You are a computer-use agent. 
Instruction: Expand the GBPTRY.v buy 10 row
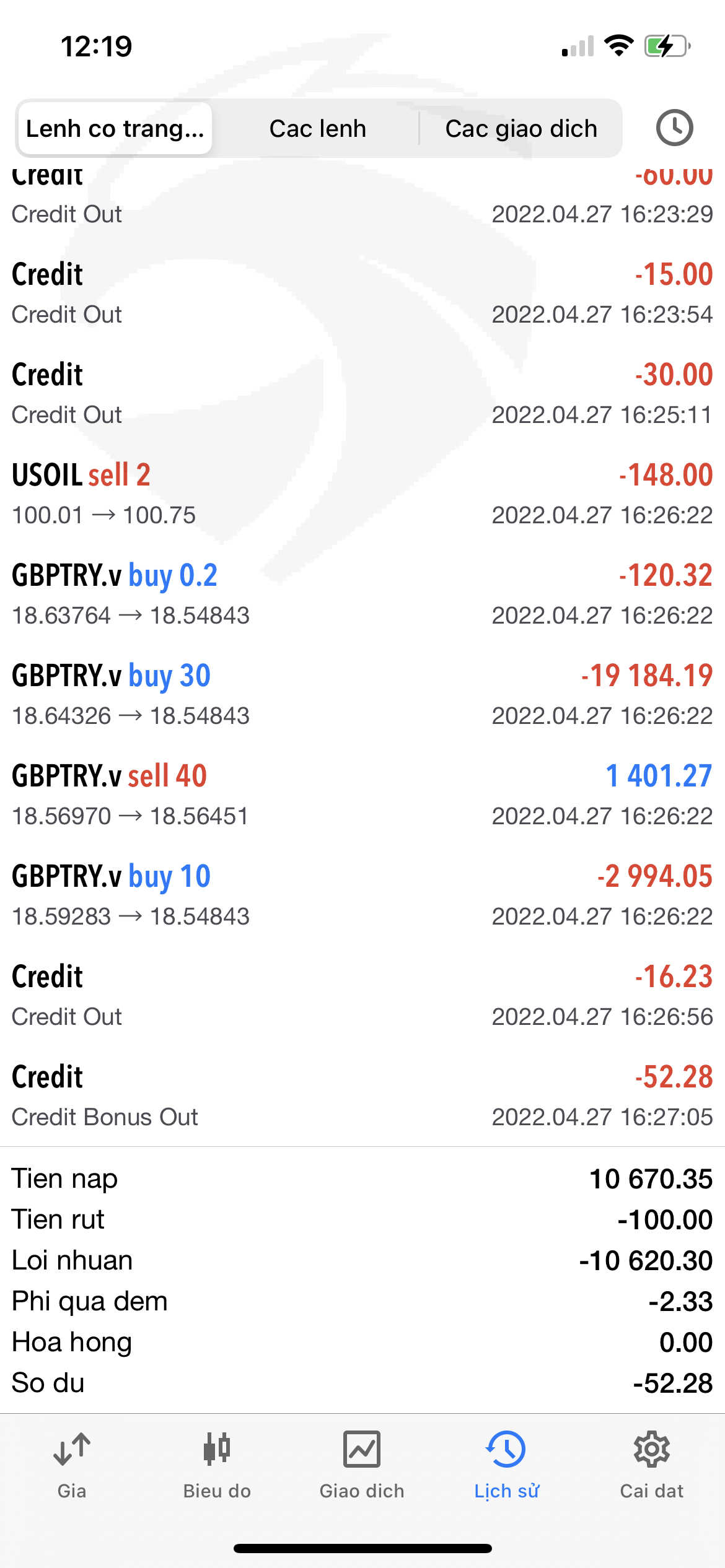click(362, 895)
